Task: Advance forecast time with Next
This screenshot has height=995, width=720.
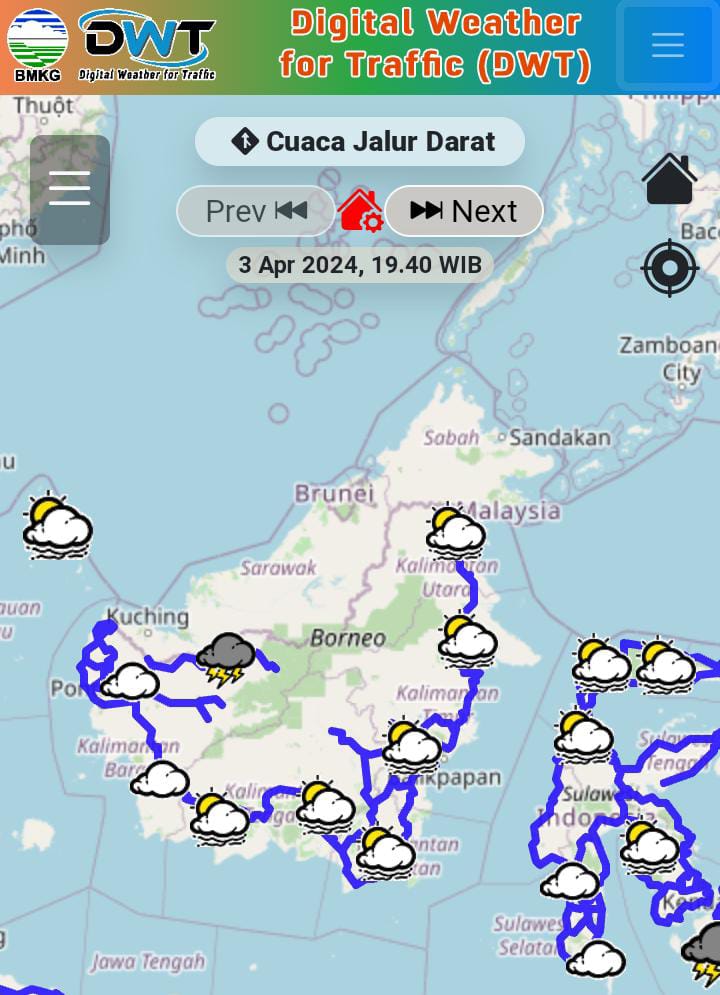Action: [464, 211]
